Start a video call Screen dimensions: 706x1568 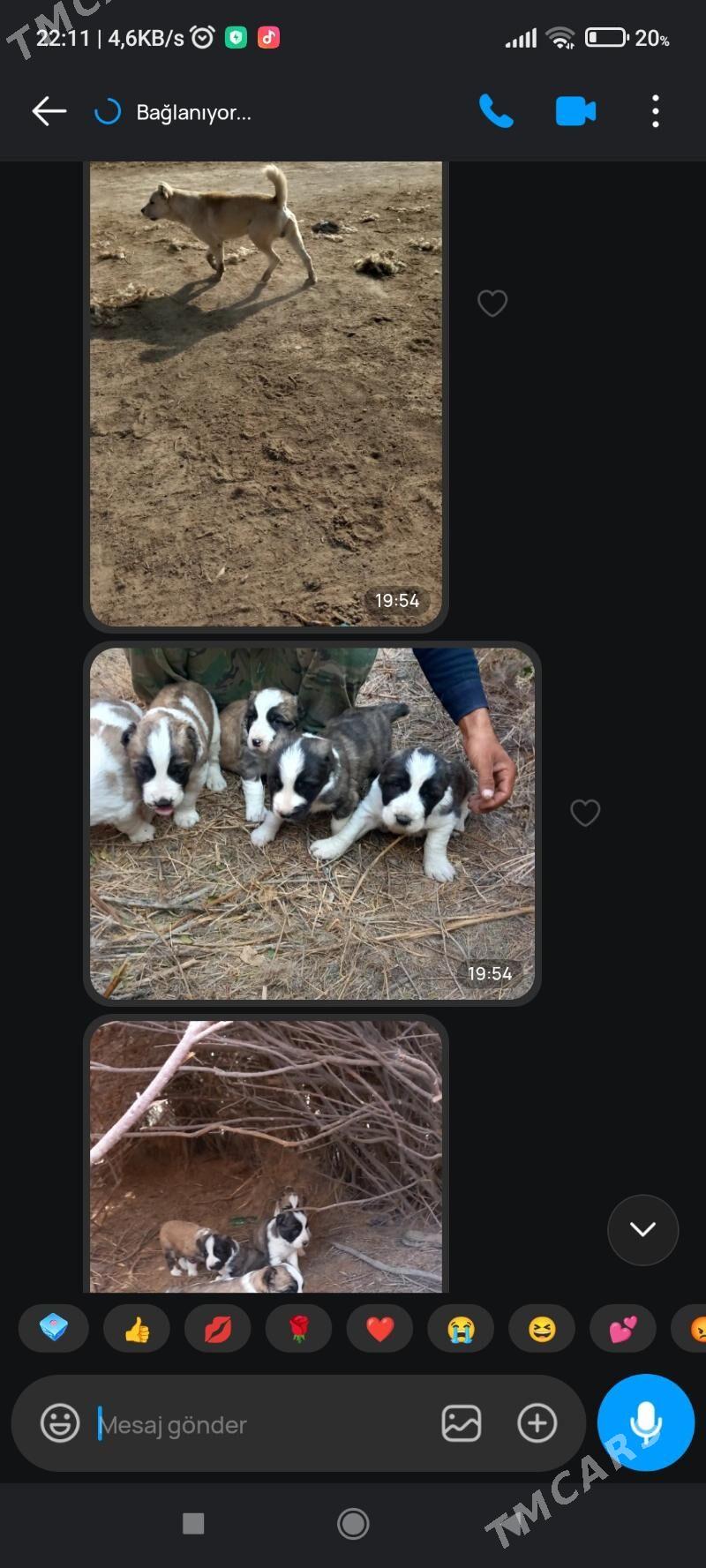(575, 111)
